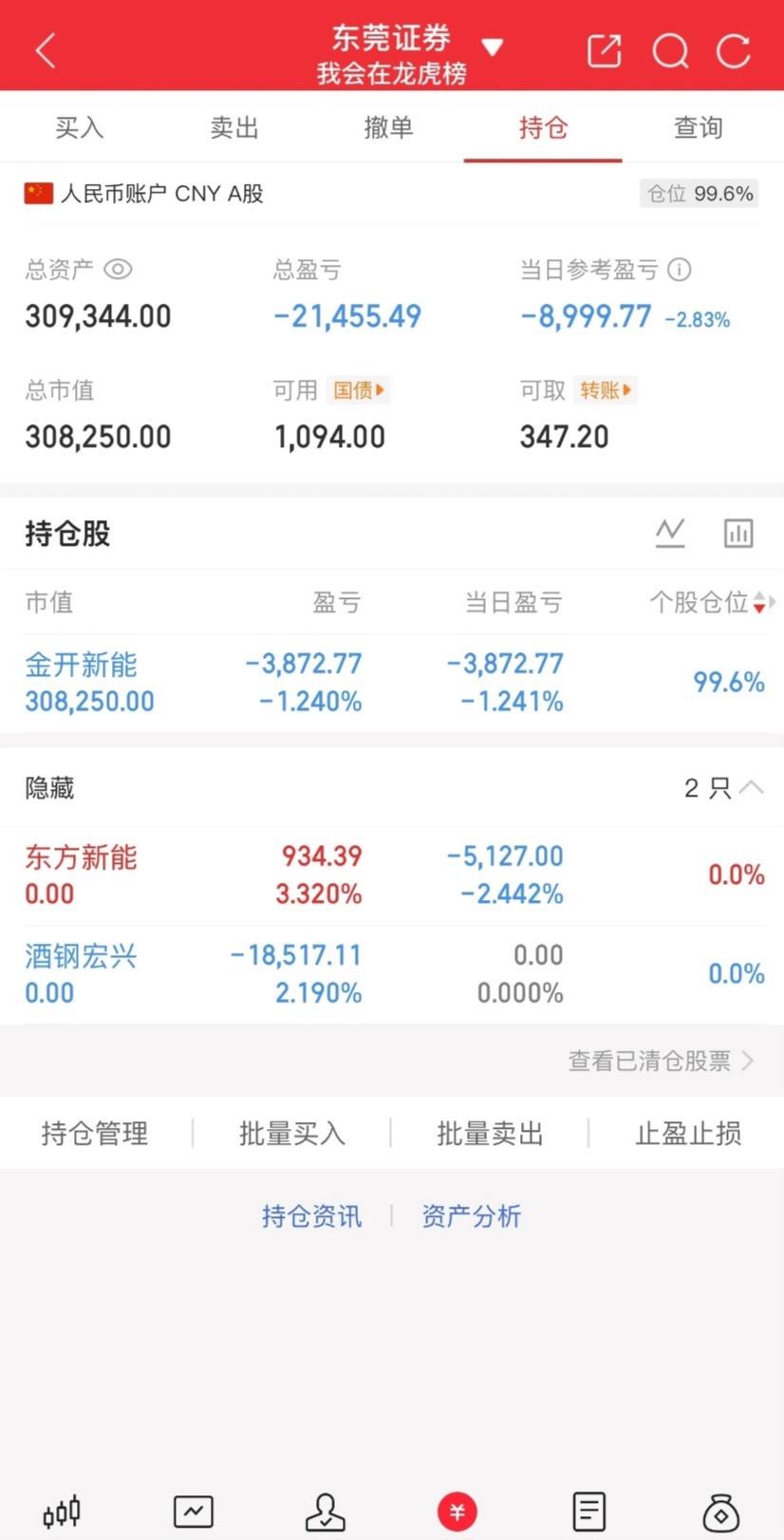The image size is (784, 1540).
Task: Open 资产分析 asset analysis
Action: (471, 1214)
